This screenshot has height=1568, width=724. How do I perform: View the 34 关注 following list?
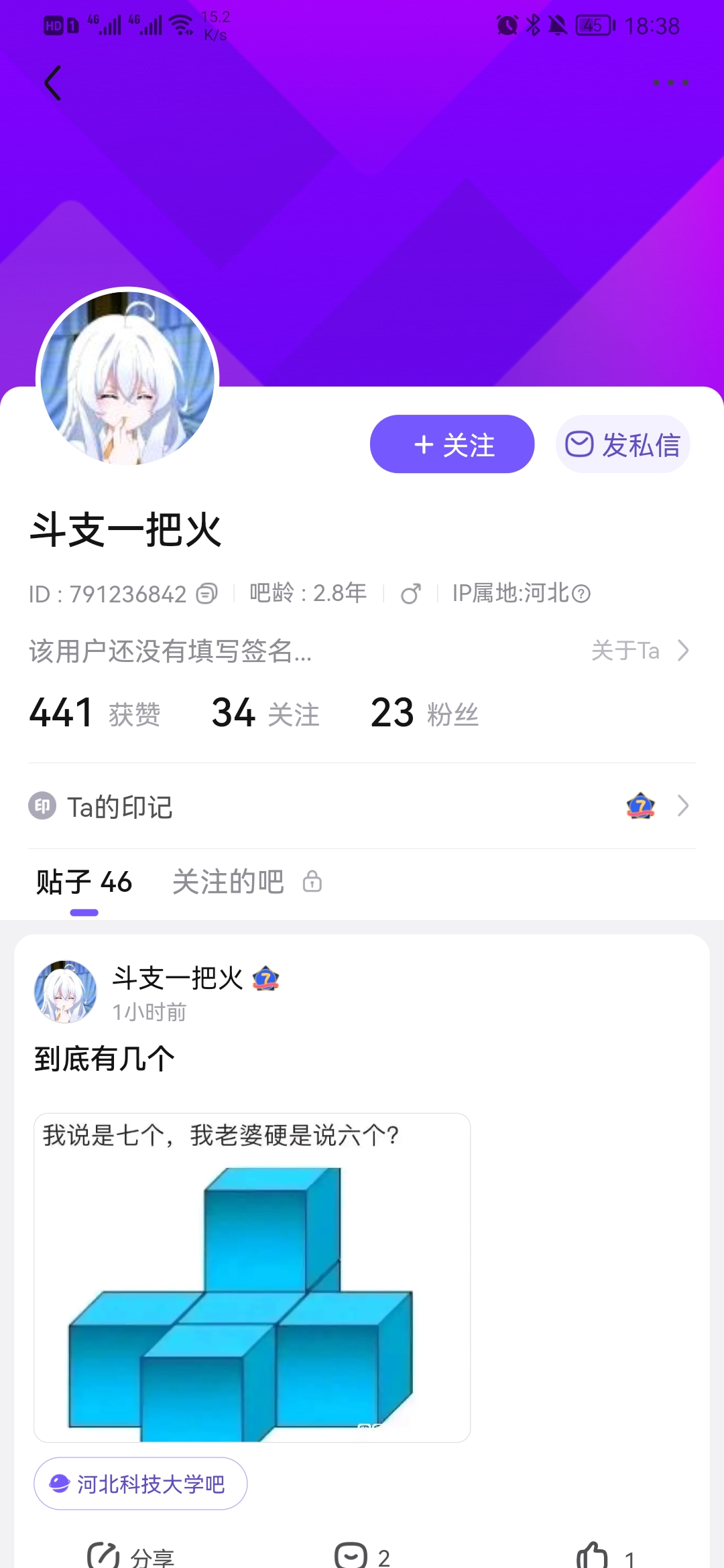pos(265,712)
